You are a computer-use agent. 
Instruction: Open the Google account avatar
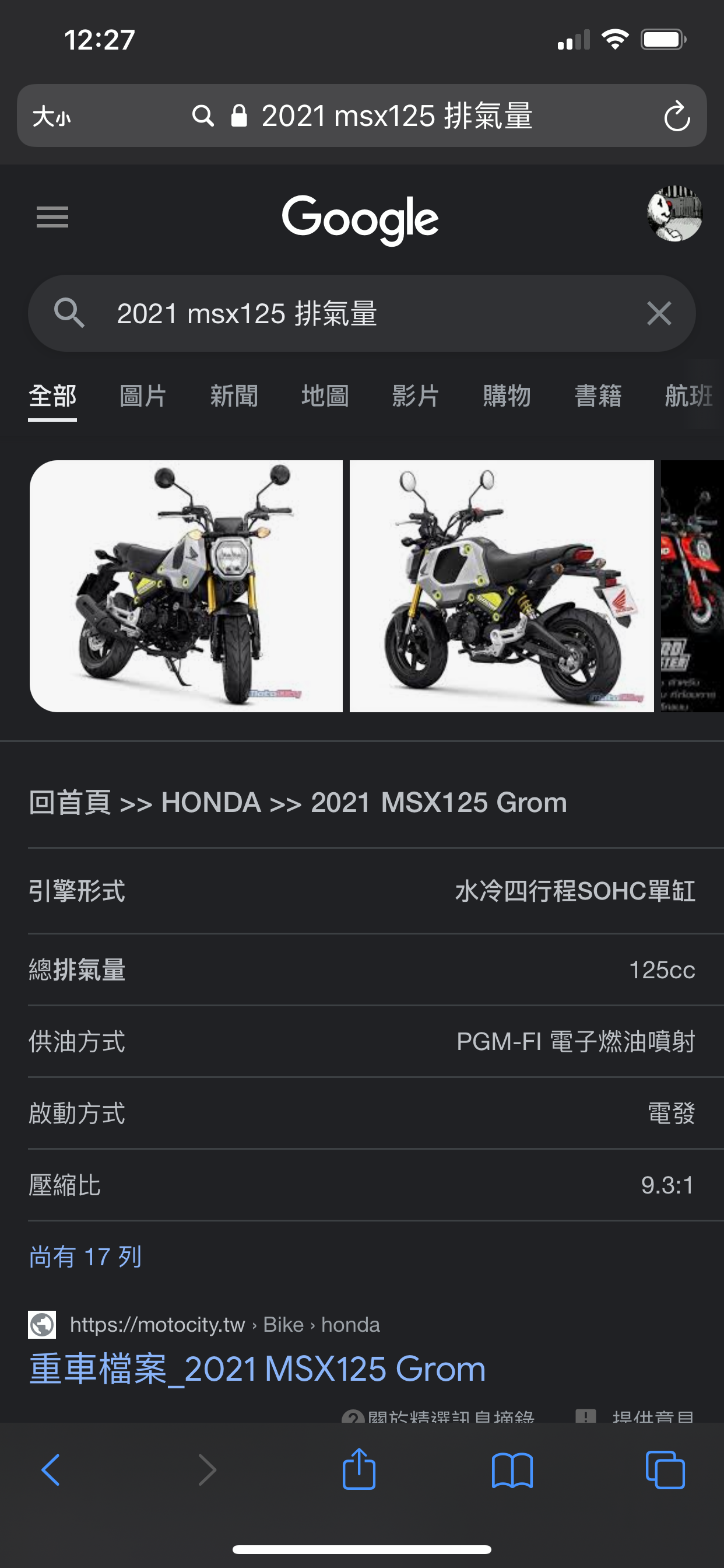[x=674, y=214]
